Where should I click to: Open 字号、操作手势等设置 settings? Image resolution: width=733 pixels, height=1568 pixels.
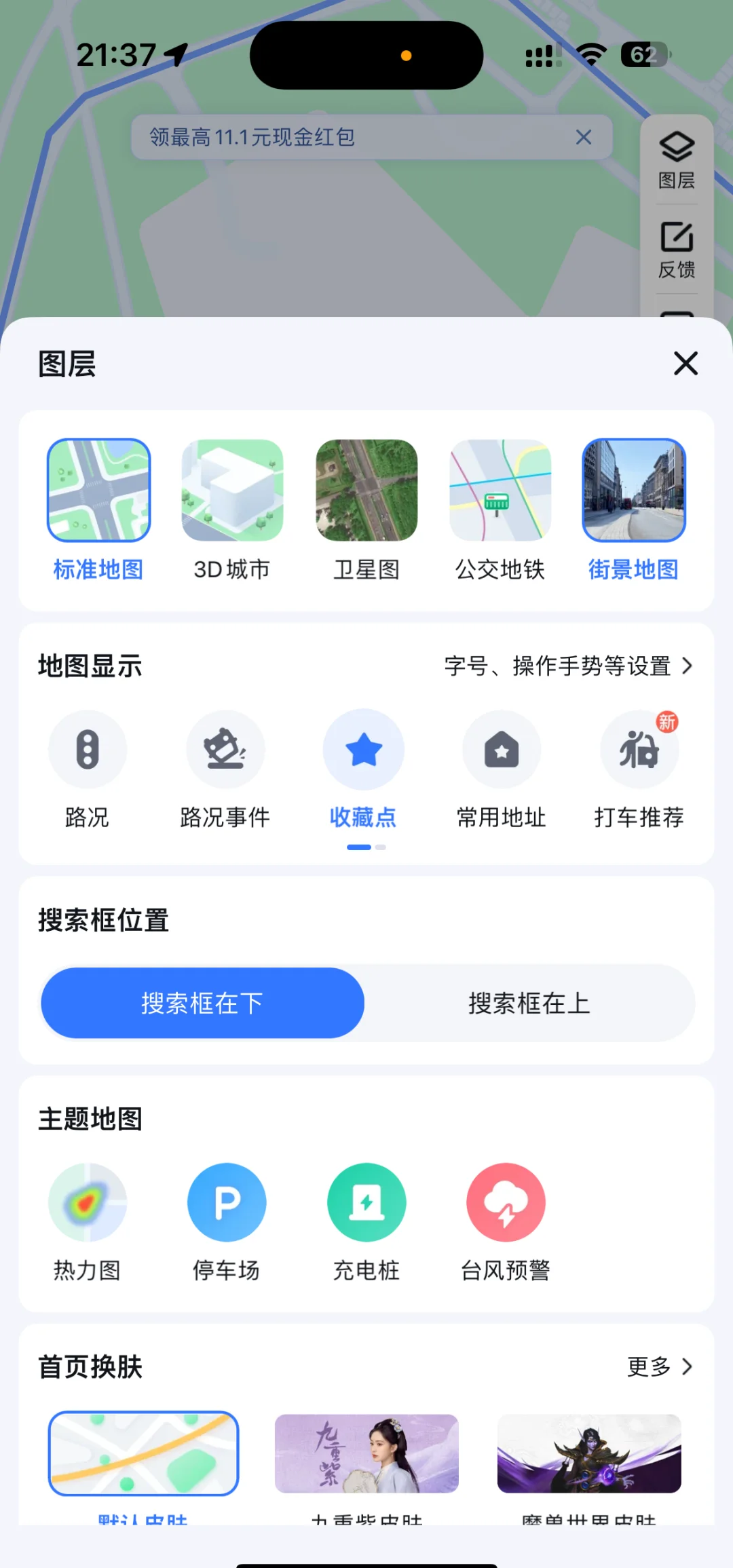click(x=569, y=666)
